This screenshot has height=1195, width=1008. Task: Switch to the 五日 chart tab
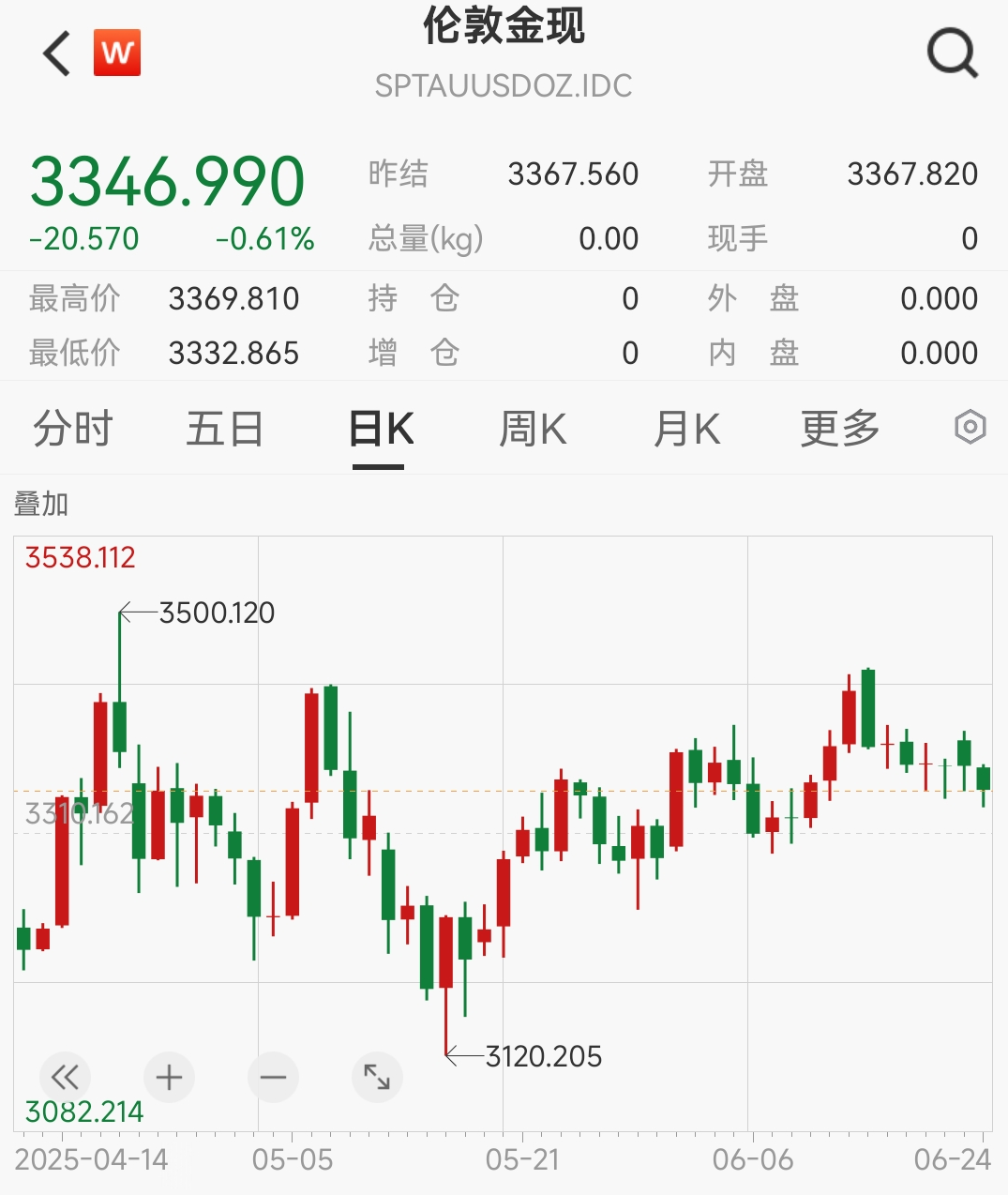click(224, 430)
